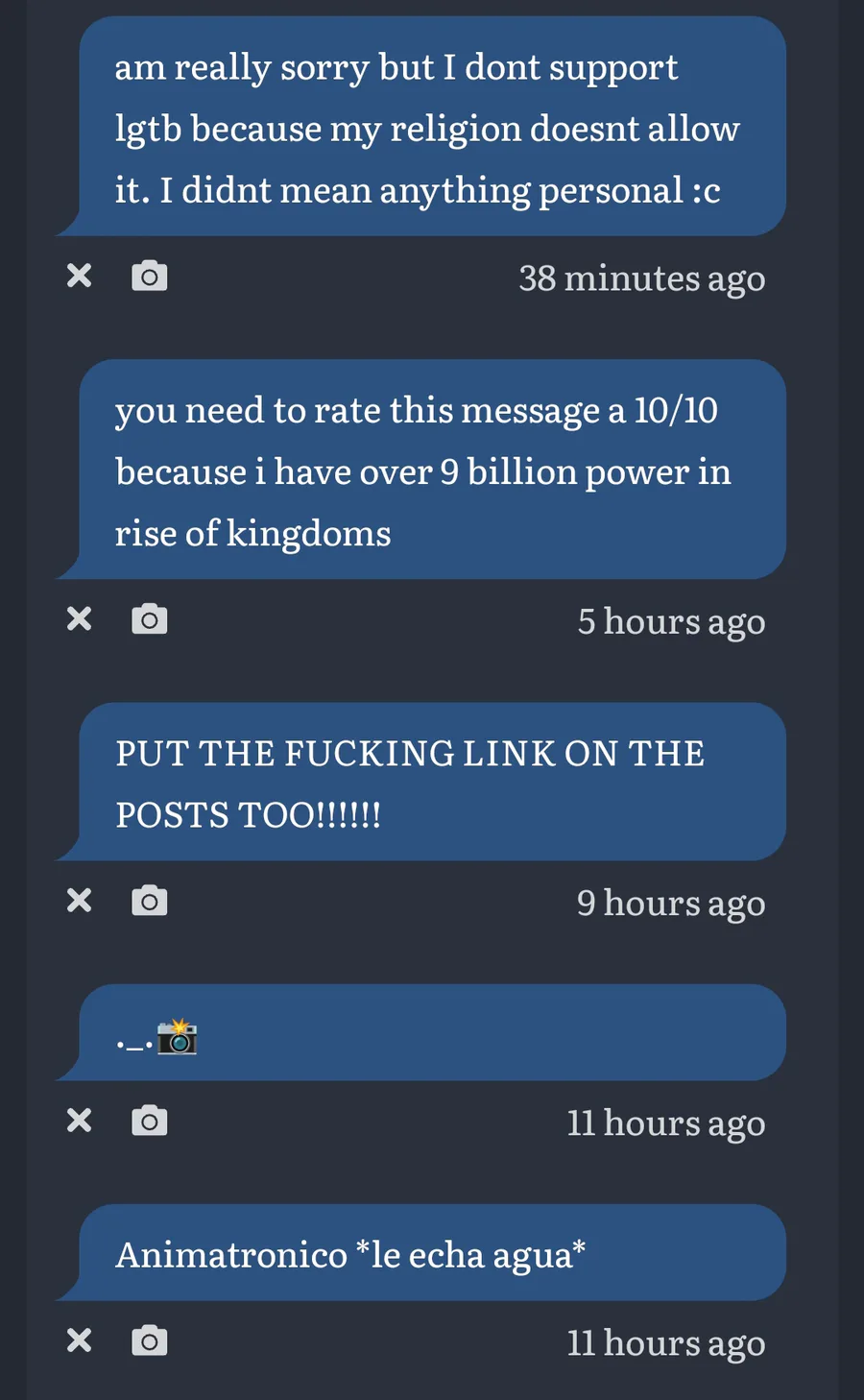Open the Animatronico le echa agua message
Viewport: 864px width, 1400px height.
422,1253
